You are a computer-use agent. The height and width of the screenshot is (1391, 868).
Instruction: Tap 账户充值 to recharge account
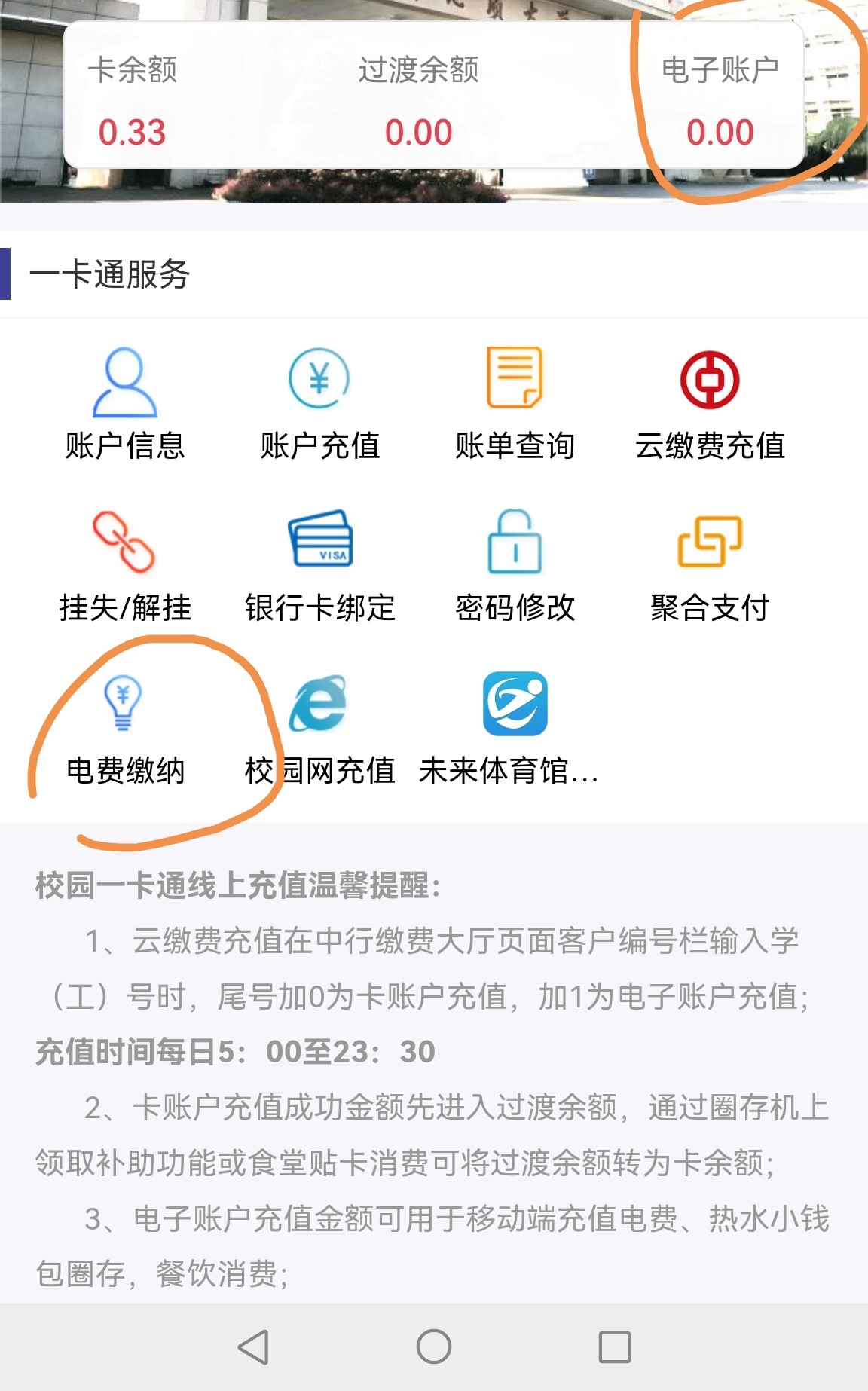pyautogui.click(x=319, y=403)
